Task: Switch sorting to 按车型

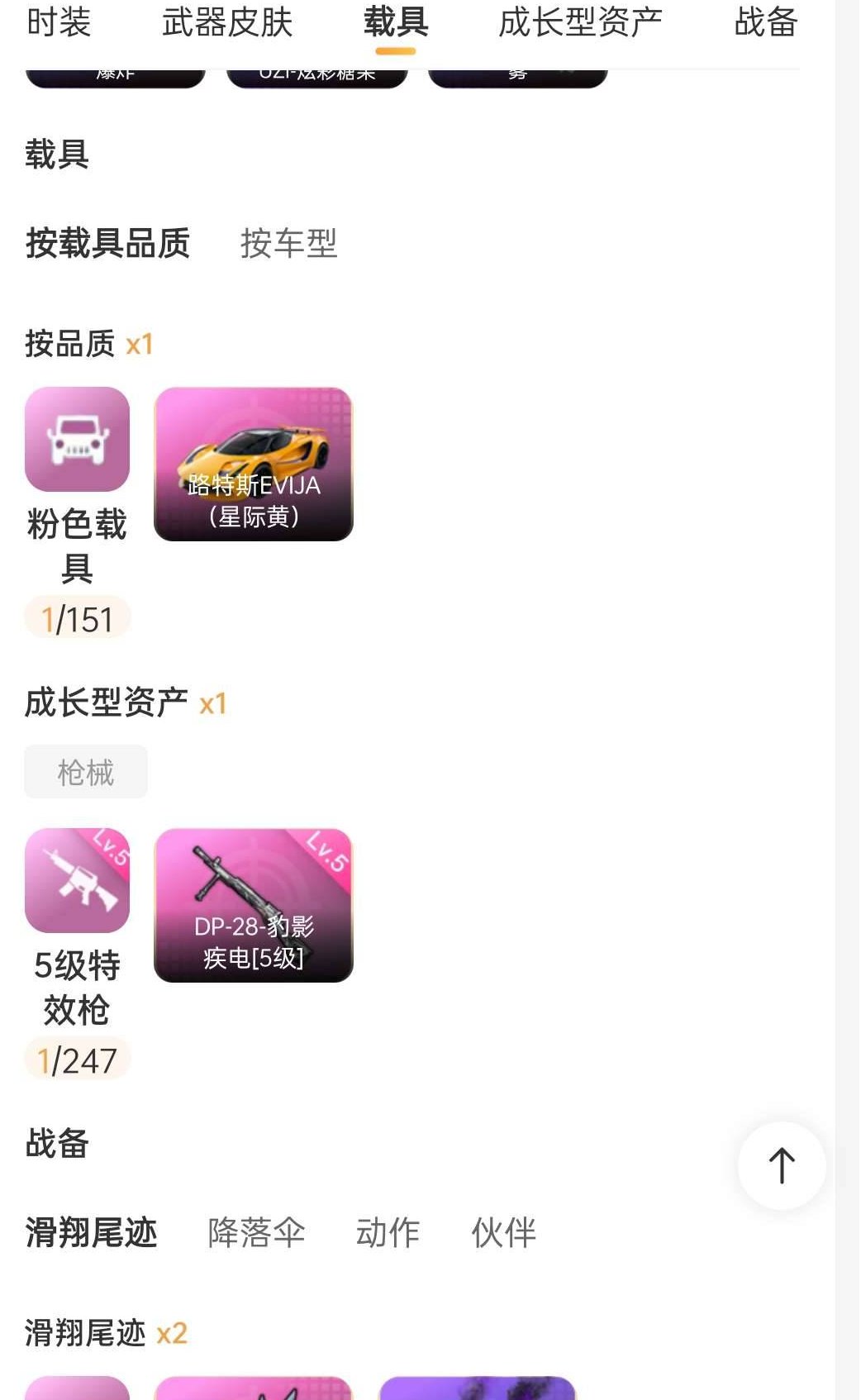Action: (289, 245)
